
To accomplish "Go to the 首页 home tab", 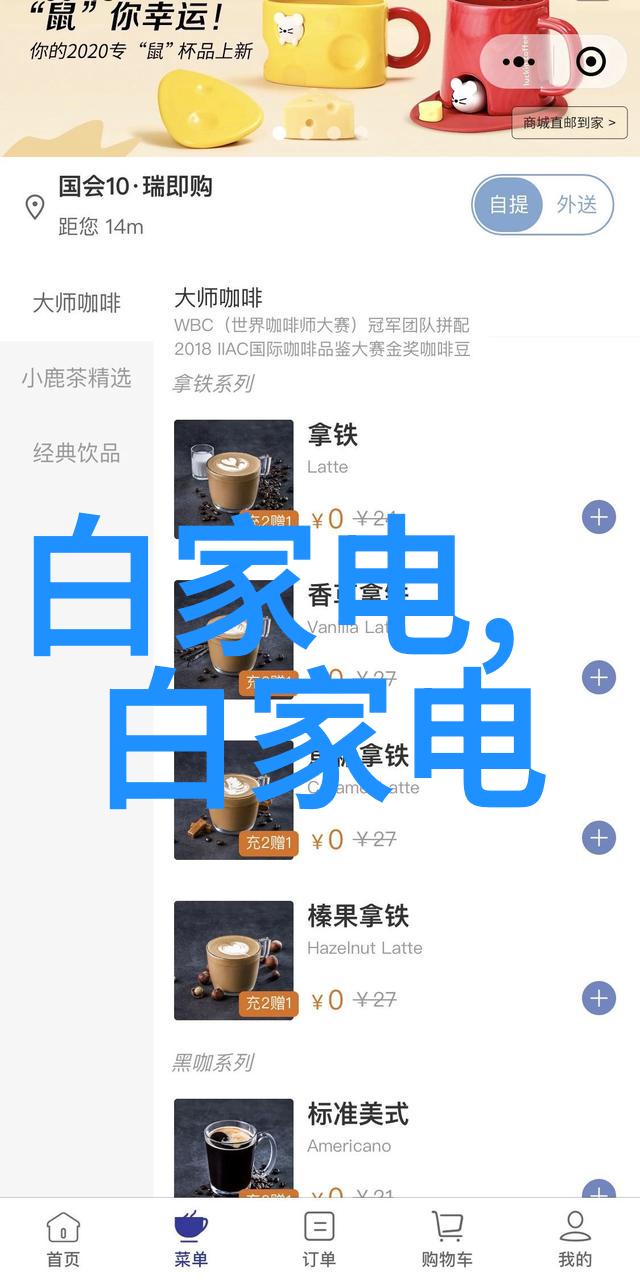I will (63, 1238).
